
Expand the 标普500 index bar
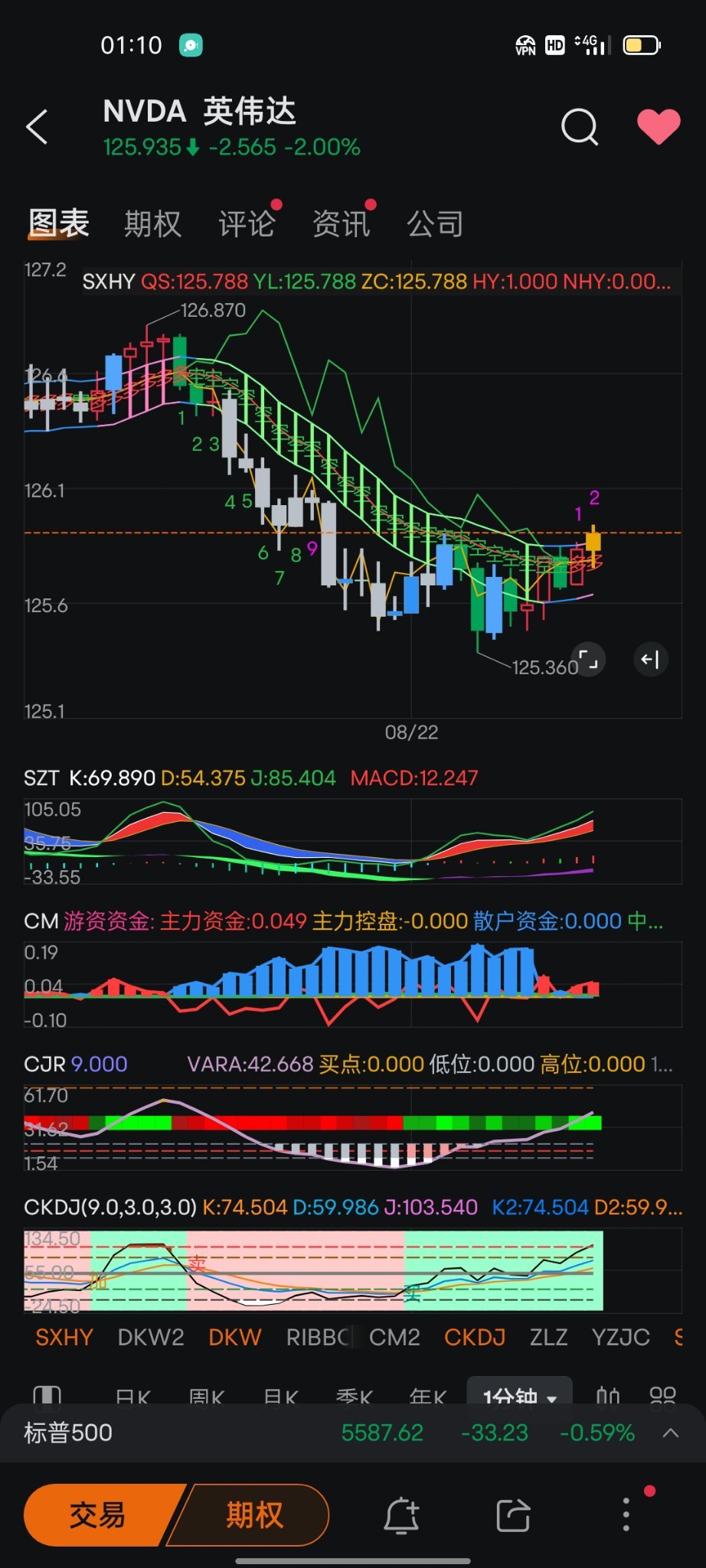click(670, 1433)
